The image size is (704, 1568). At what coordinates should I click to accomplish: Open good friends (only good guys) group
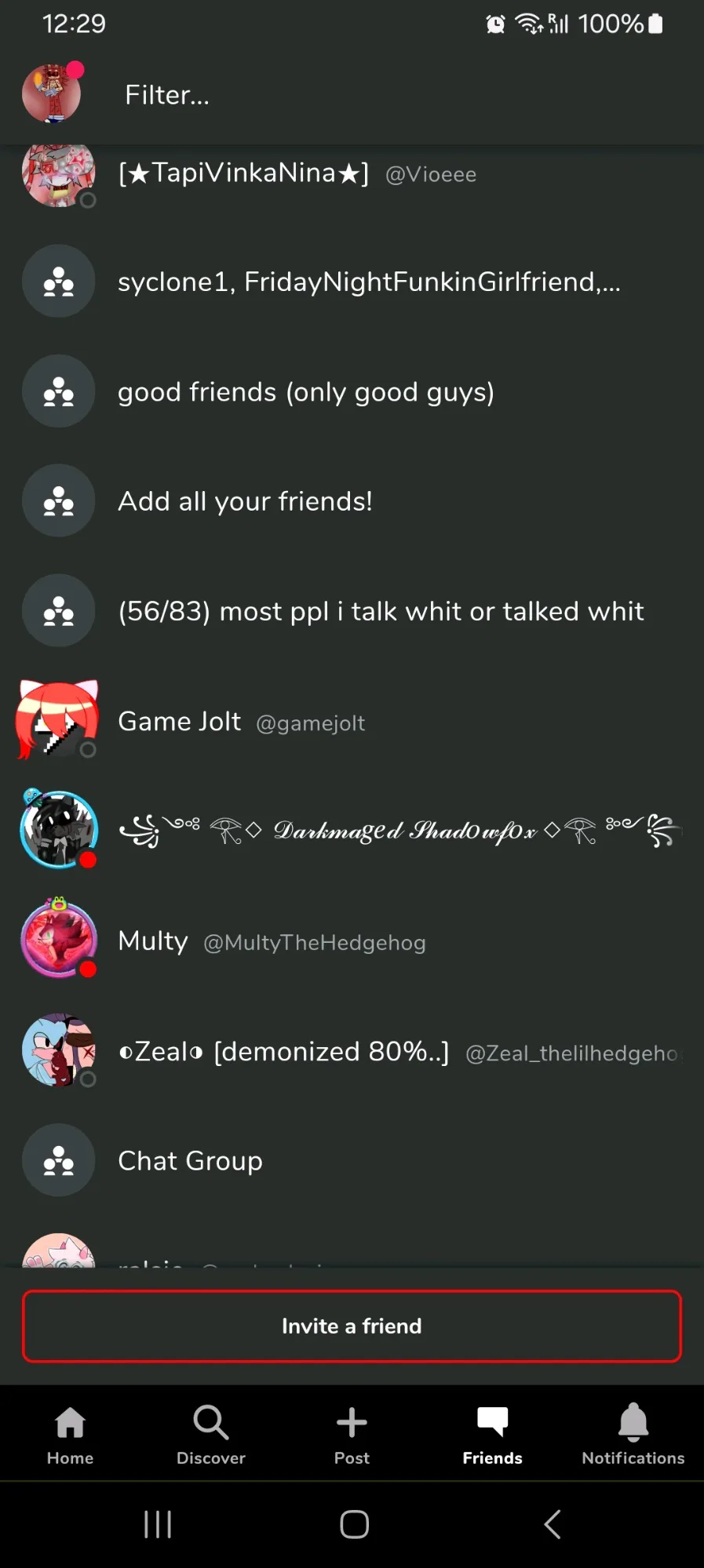tap(352, 391)
